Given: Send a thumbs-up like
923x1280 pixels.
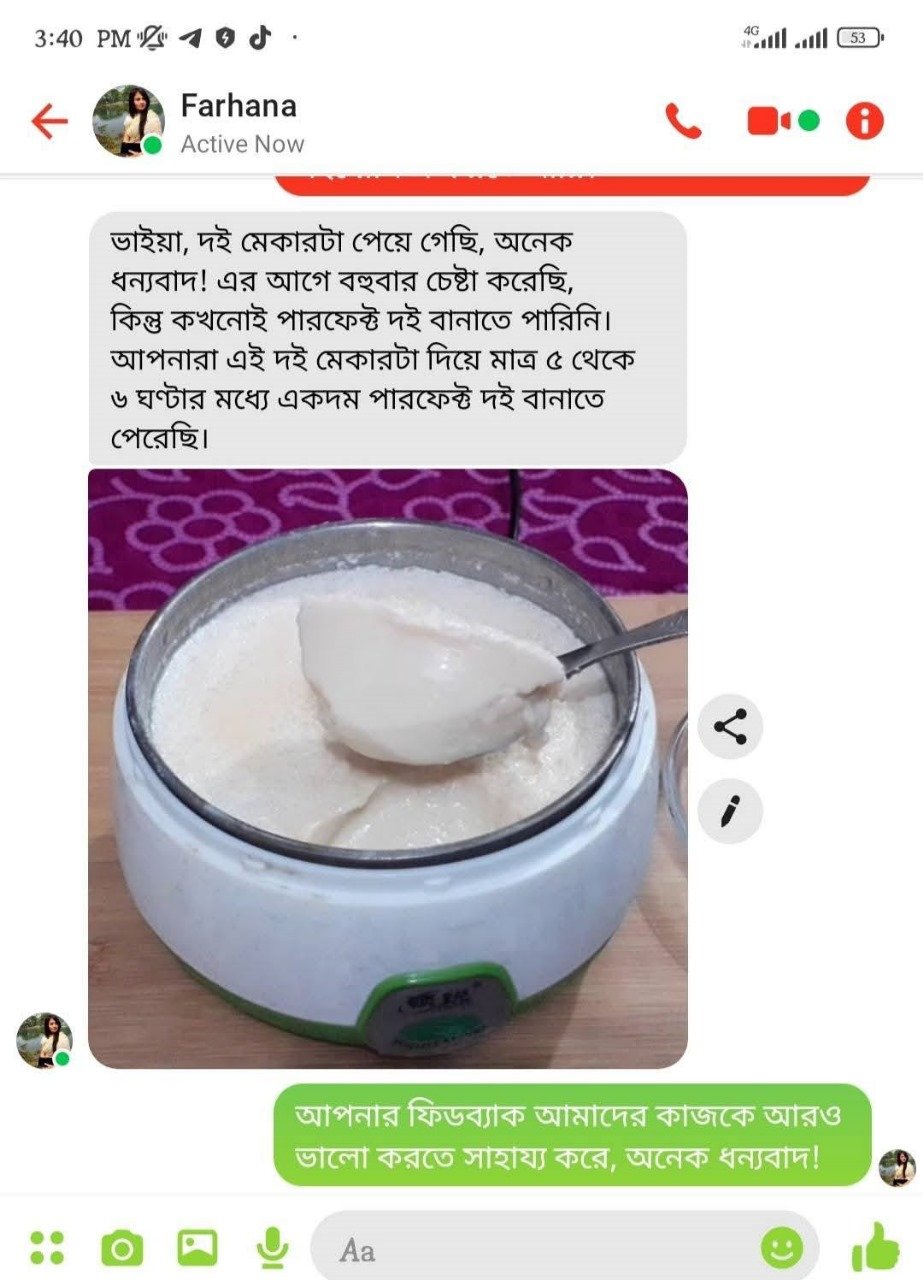Looking at the screenshot, I should (875, 1247).
